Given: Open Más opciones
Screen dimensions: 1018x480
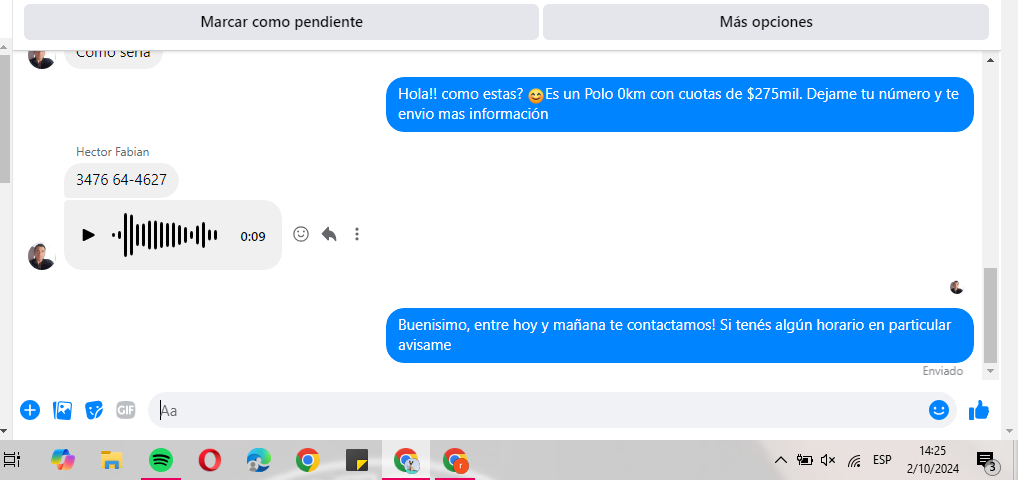Looking at the screenshot, I should point(765,22).
